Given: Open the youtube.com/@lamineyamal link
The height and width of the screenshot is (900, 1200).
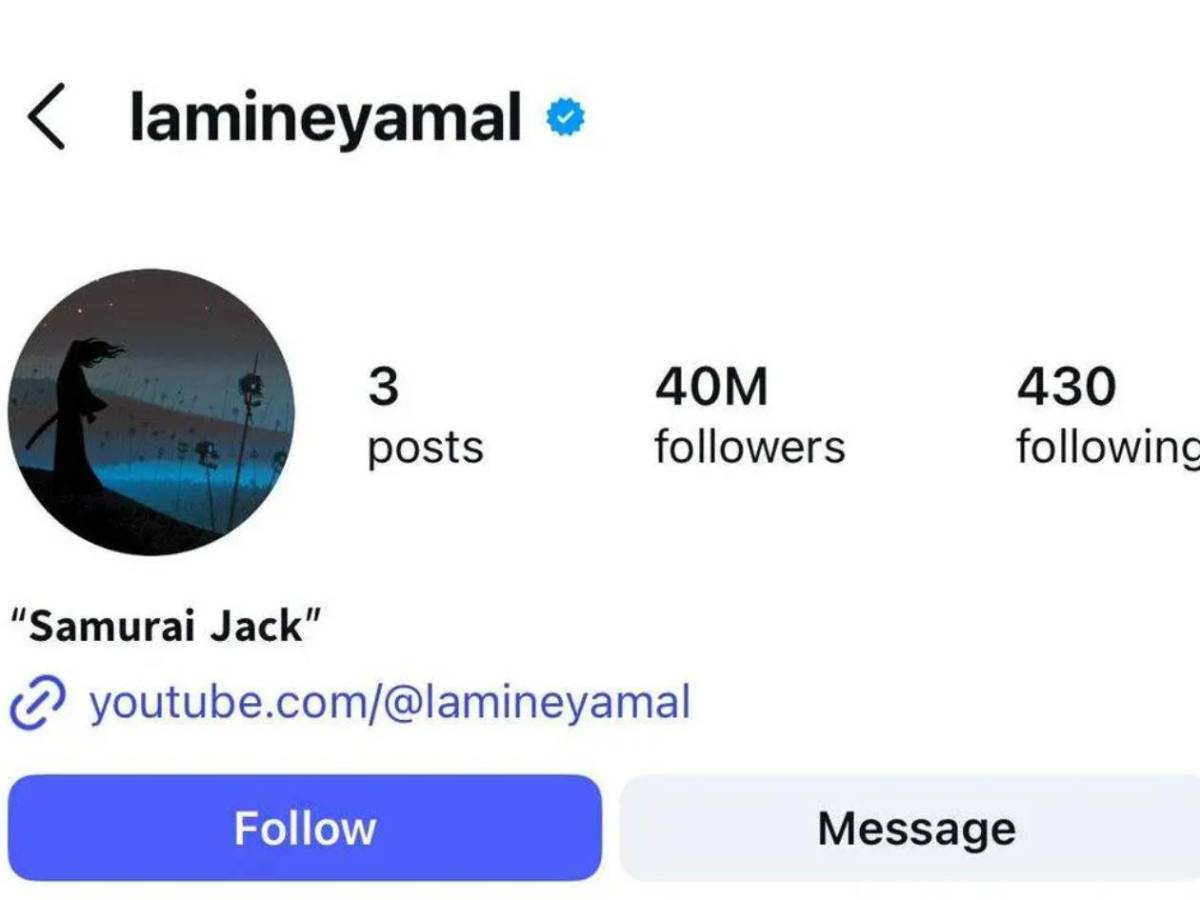Looking at the screenshot, I should (389, 702).
